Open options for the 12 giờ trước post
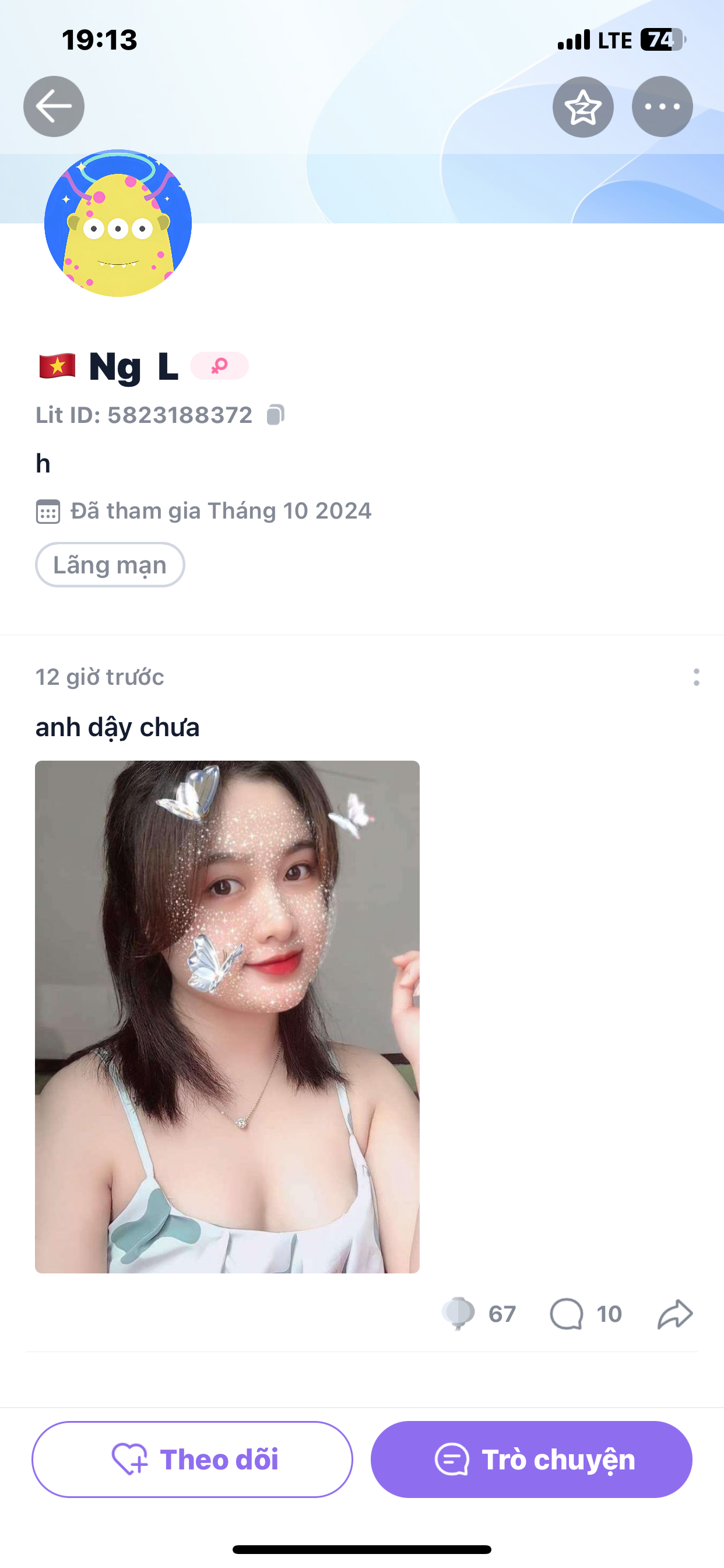Screen dimensions: 724x1568 tap(696, 677)
